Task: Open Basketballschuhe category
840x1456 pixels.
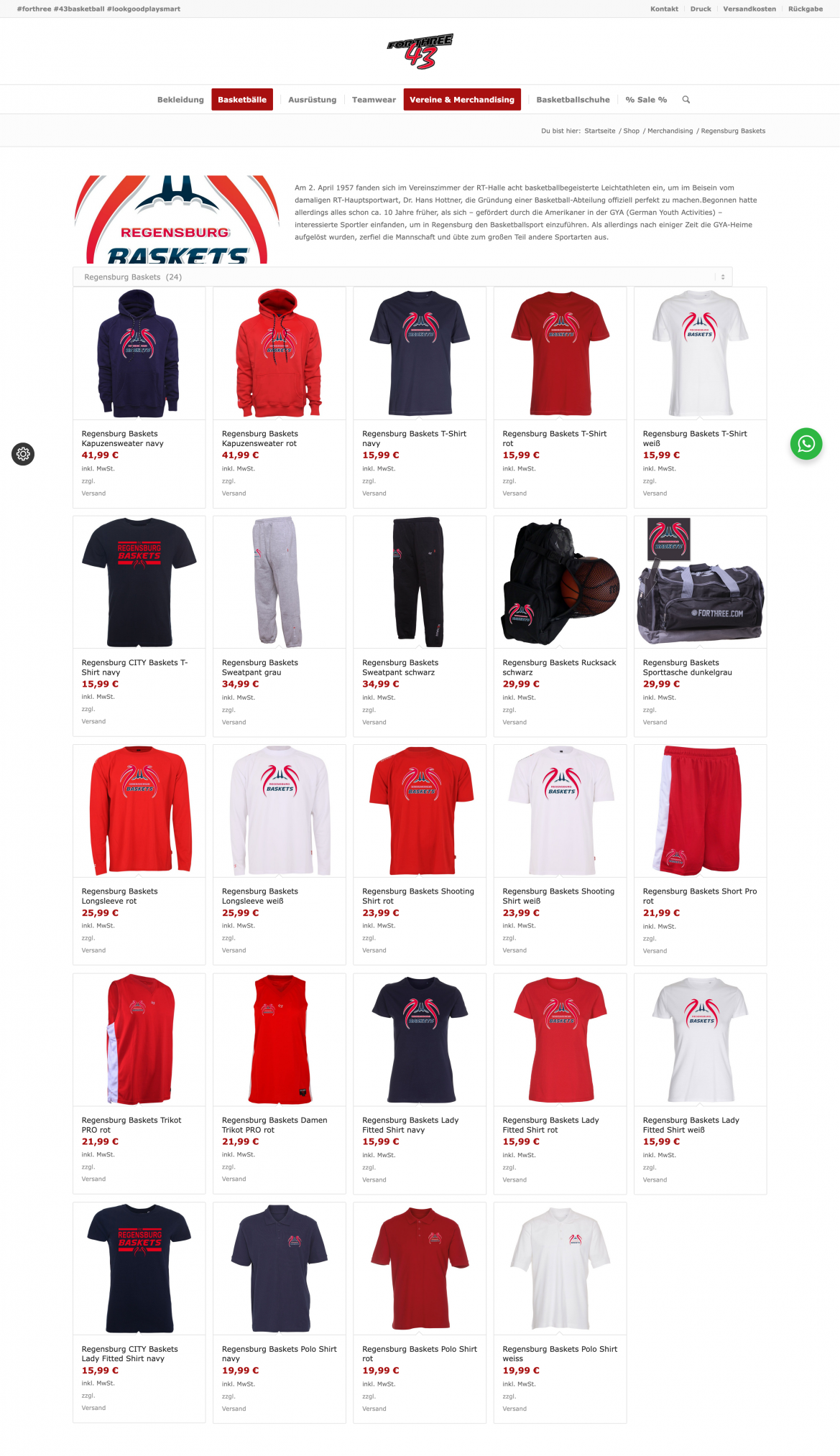Action: click(573, 100)
